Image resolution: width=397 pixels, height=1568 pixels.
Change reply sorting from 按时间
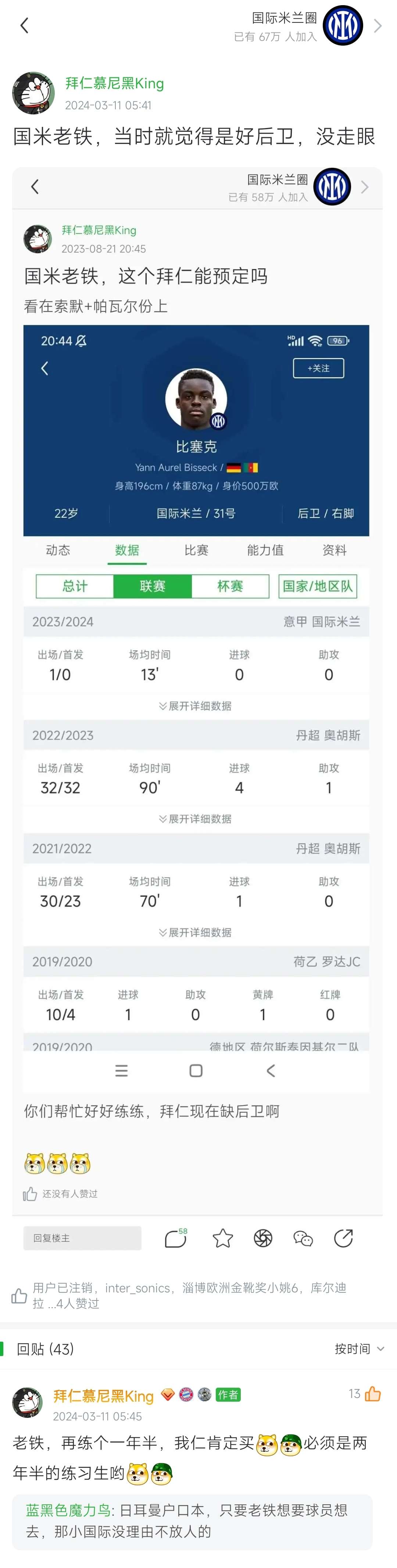(359, 1349)
